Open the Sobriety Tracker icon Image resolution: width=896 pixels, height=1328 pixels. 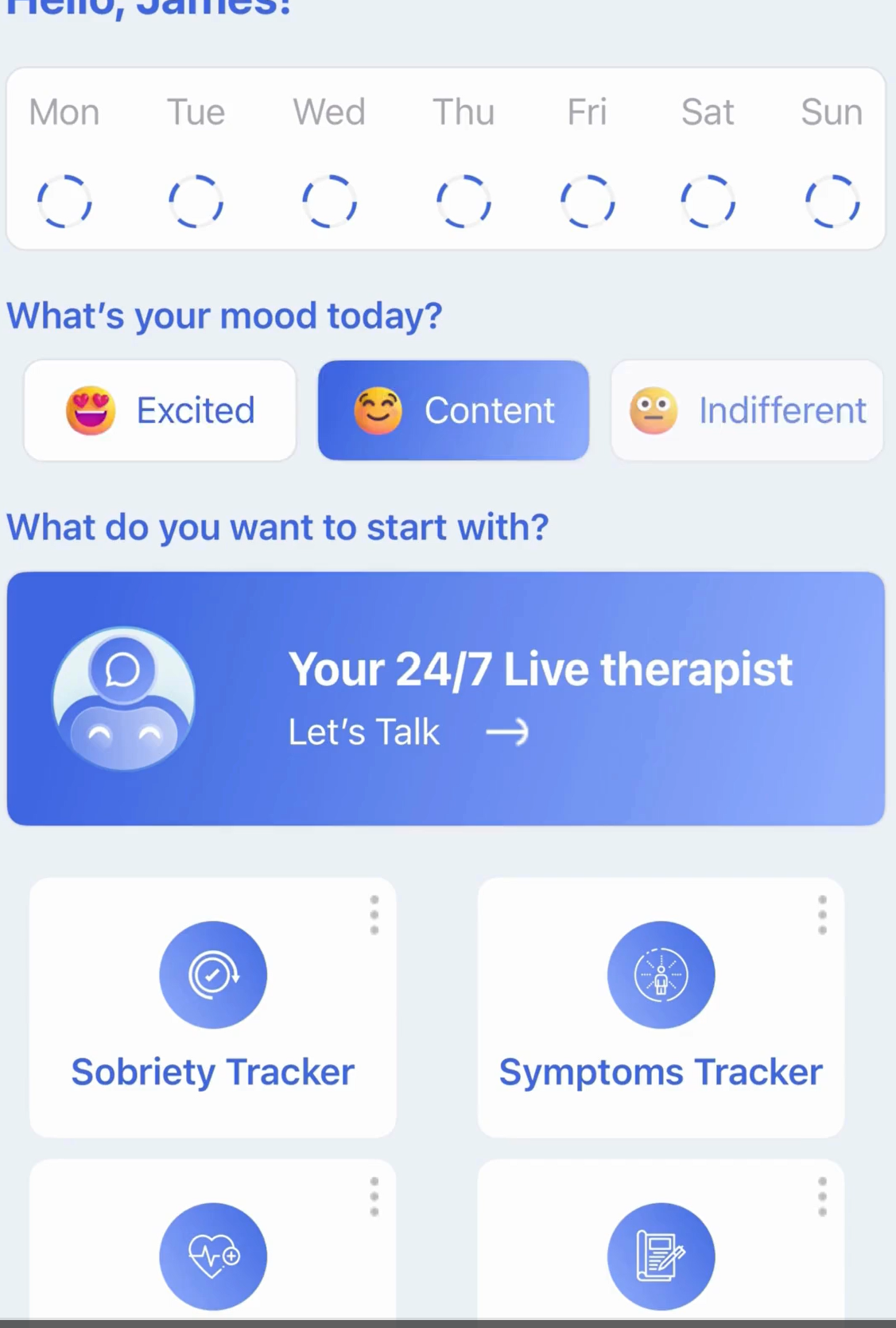[x=213, y=974]
